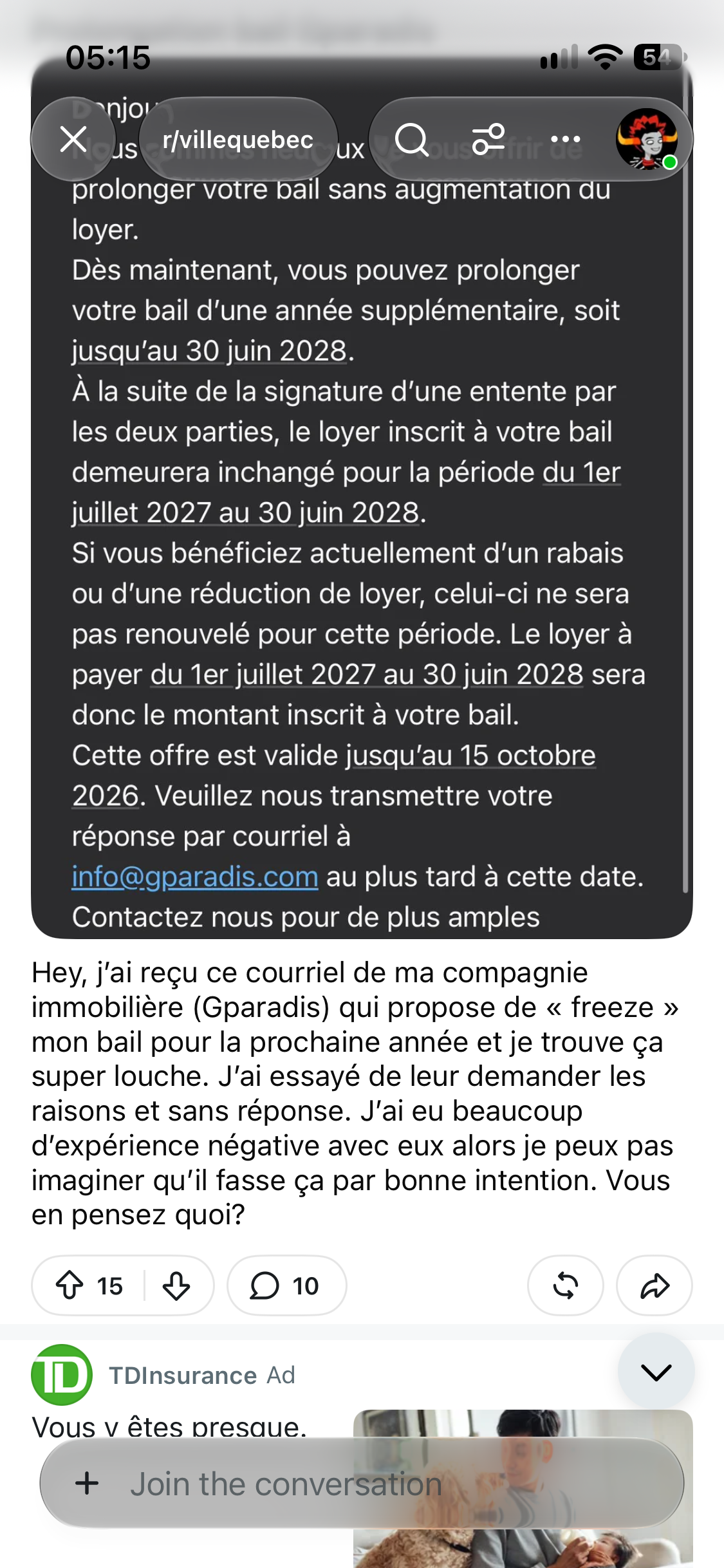Viewport: 724px width, 1568px height.
Task: Open the three-dot overflow menu
Action: click(x=566, y=139)
